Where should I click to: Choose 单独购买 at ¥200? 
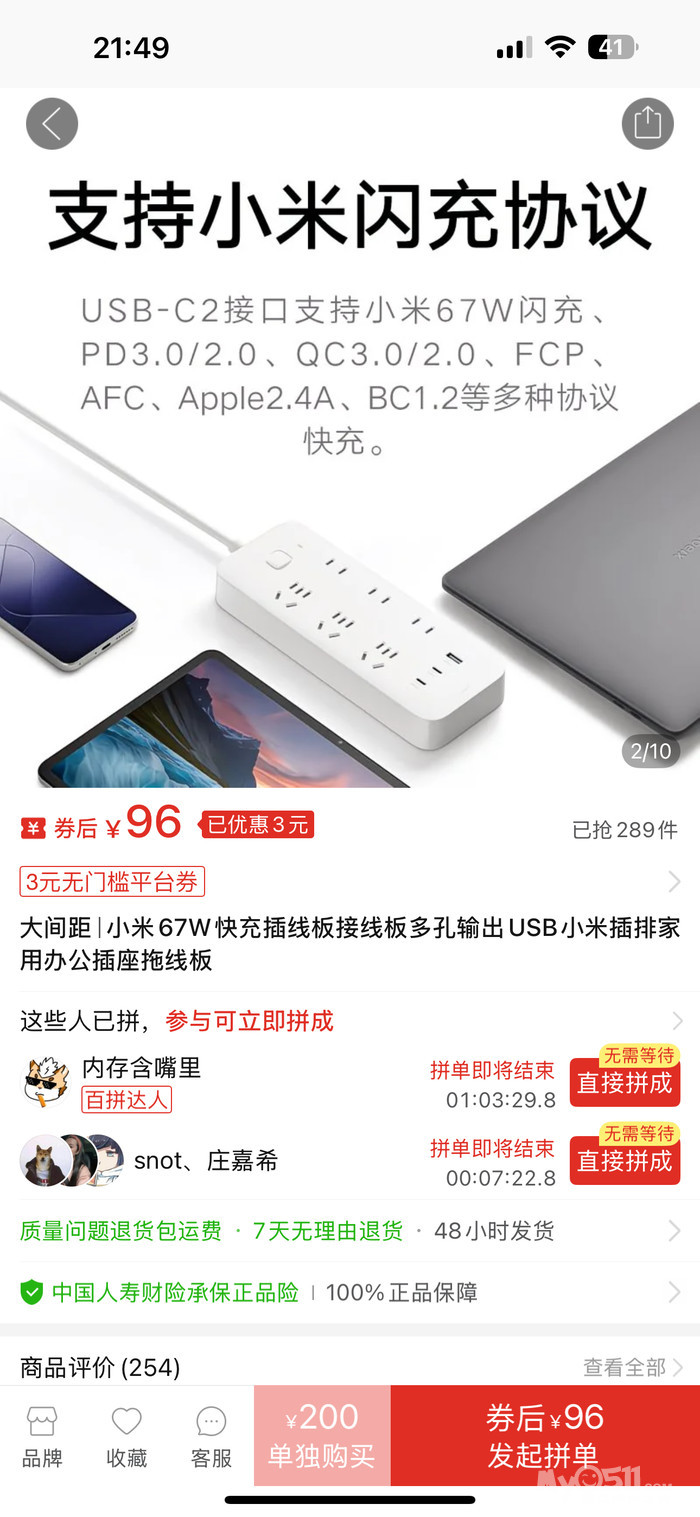(x=322, y=1436)
